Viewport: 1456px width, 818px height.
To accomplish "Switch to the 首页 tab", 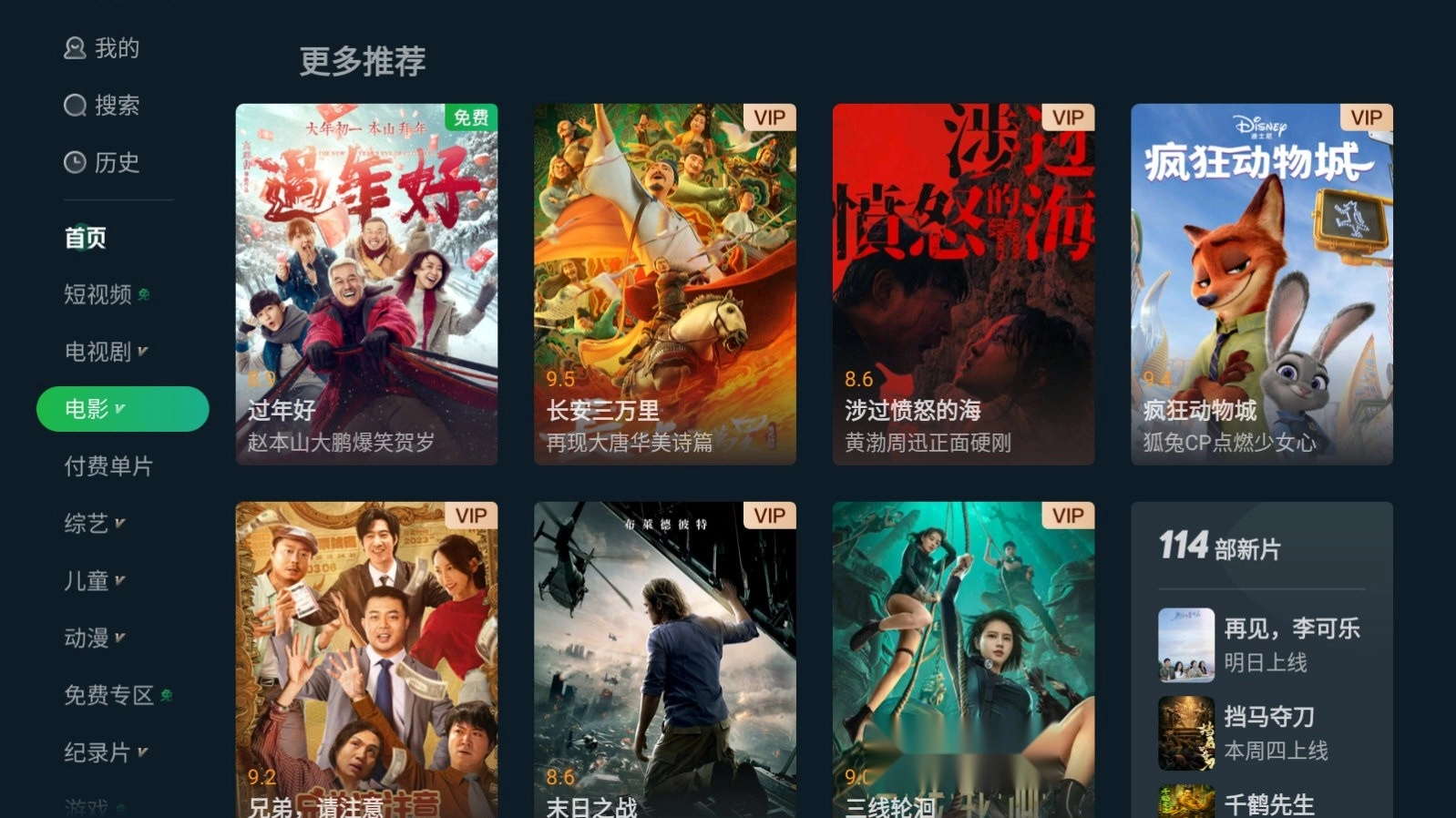I will coord(86,238).
